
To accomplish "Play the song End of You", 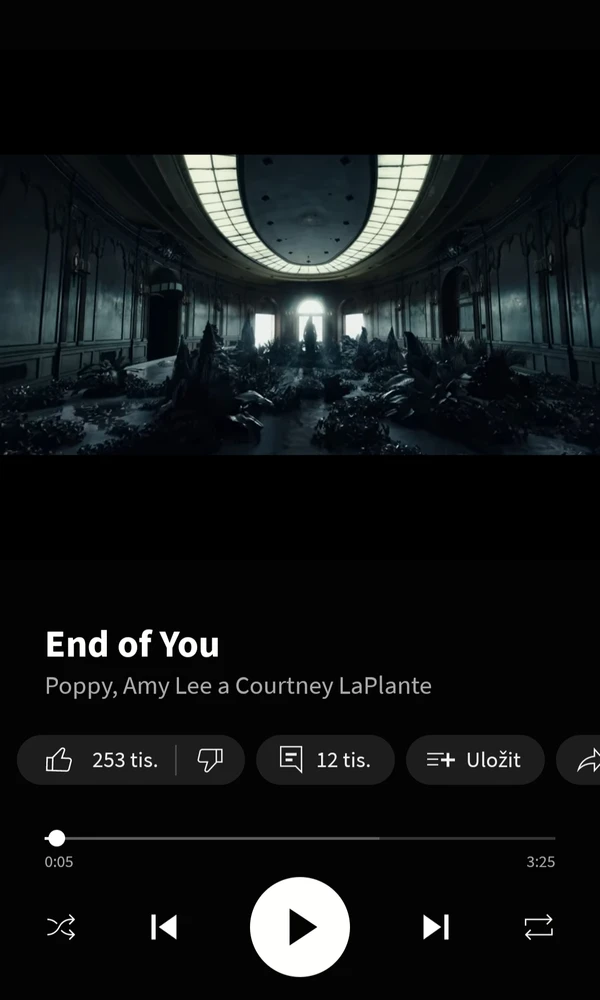I will click(300, 927).
